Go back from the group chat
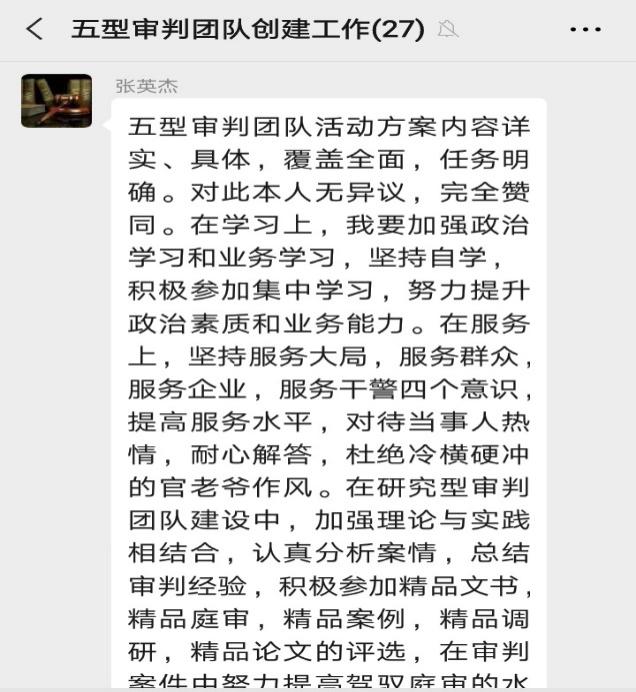The width and height of the screenshot is (636, 692). pos(34,29)
